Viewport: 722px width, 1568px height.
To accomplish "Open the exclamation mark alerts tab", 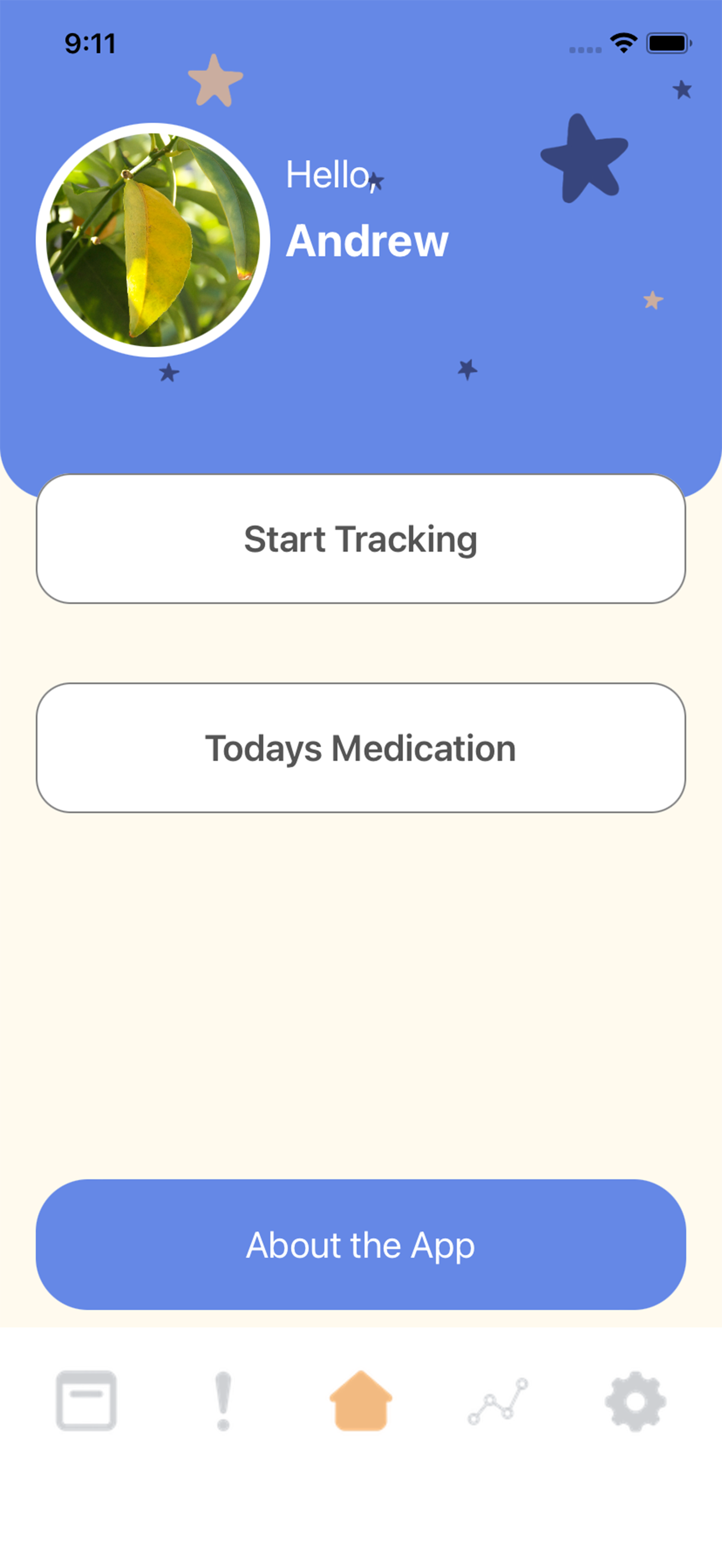I will (x=223, y=1401).
